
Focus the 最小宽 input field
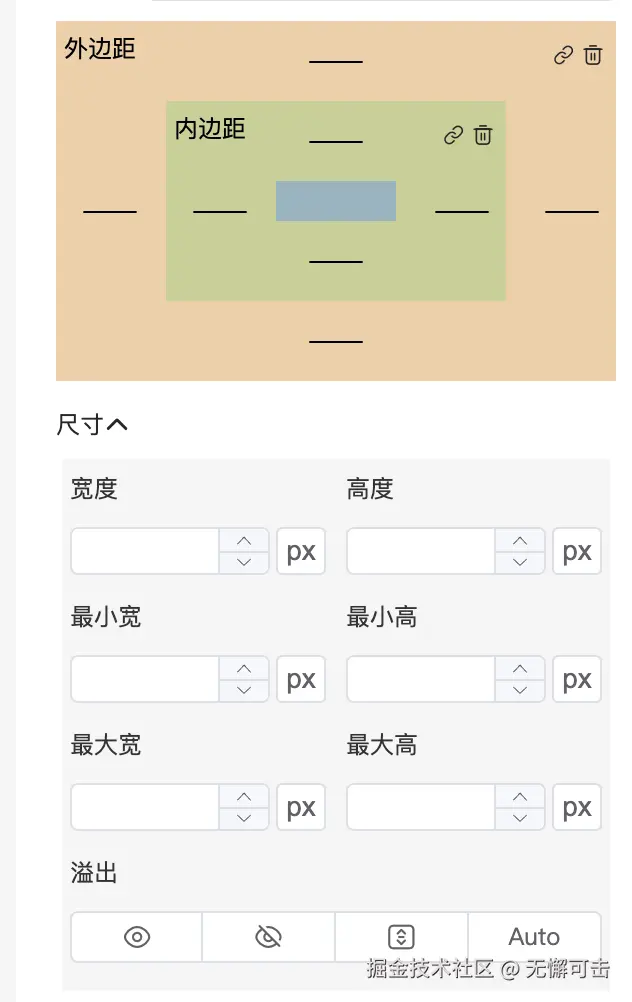coord(145,679)
